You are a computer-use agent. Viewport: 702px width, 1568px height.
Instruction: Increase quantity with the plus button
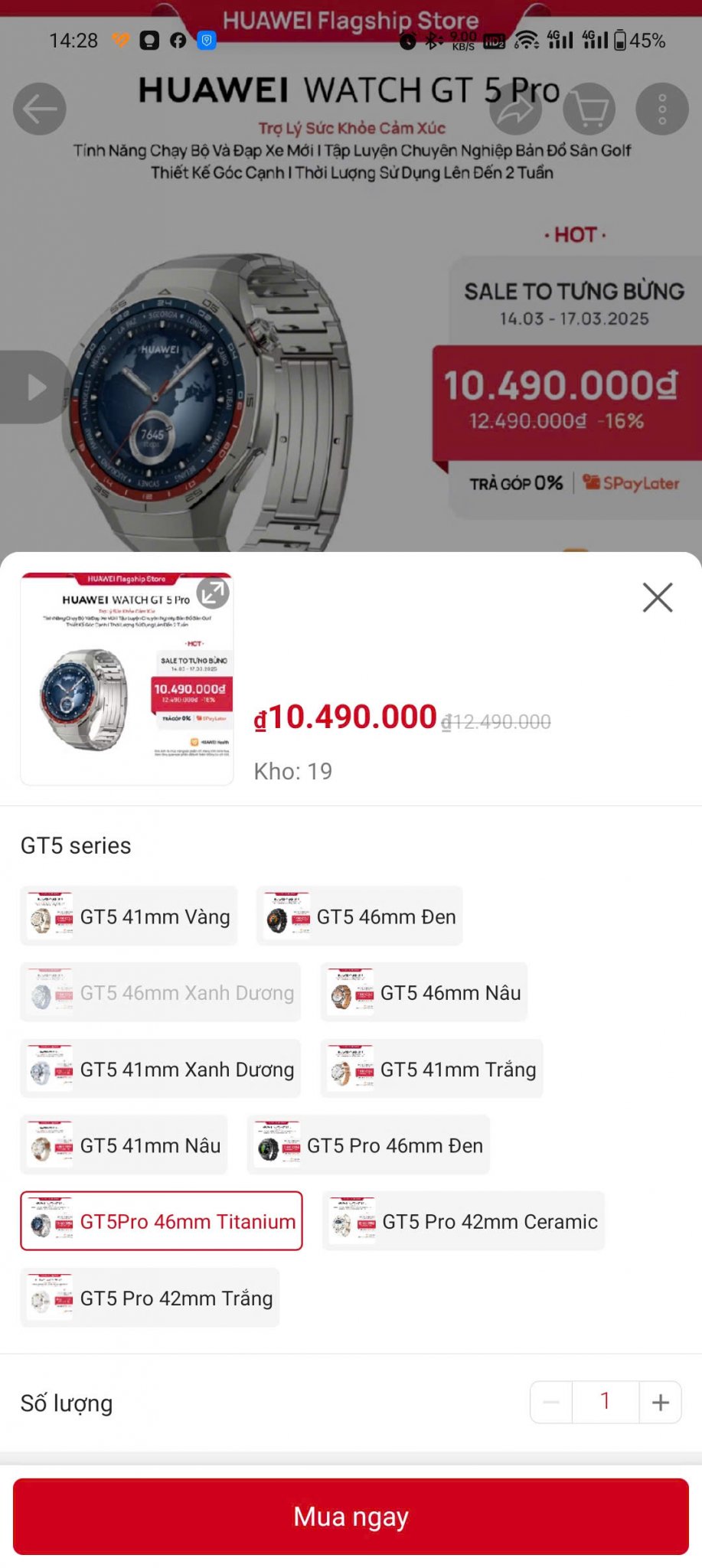(660, 1402)
